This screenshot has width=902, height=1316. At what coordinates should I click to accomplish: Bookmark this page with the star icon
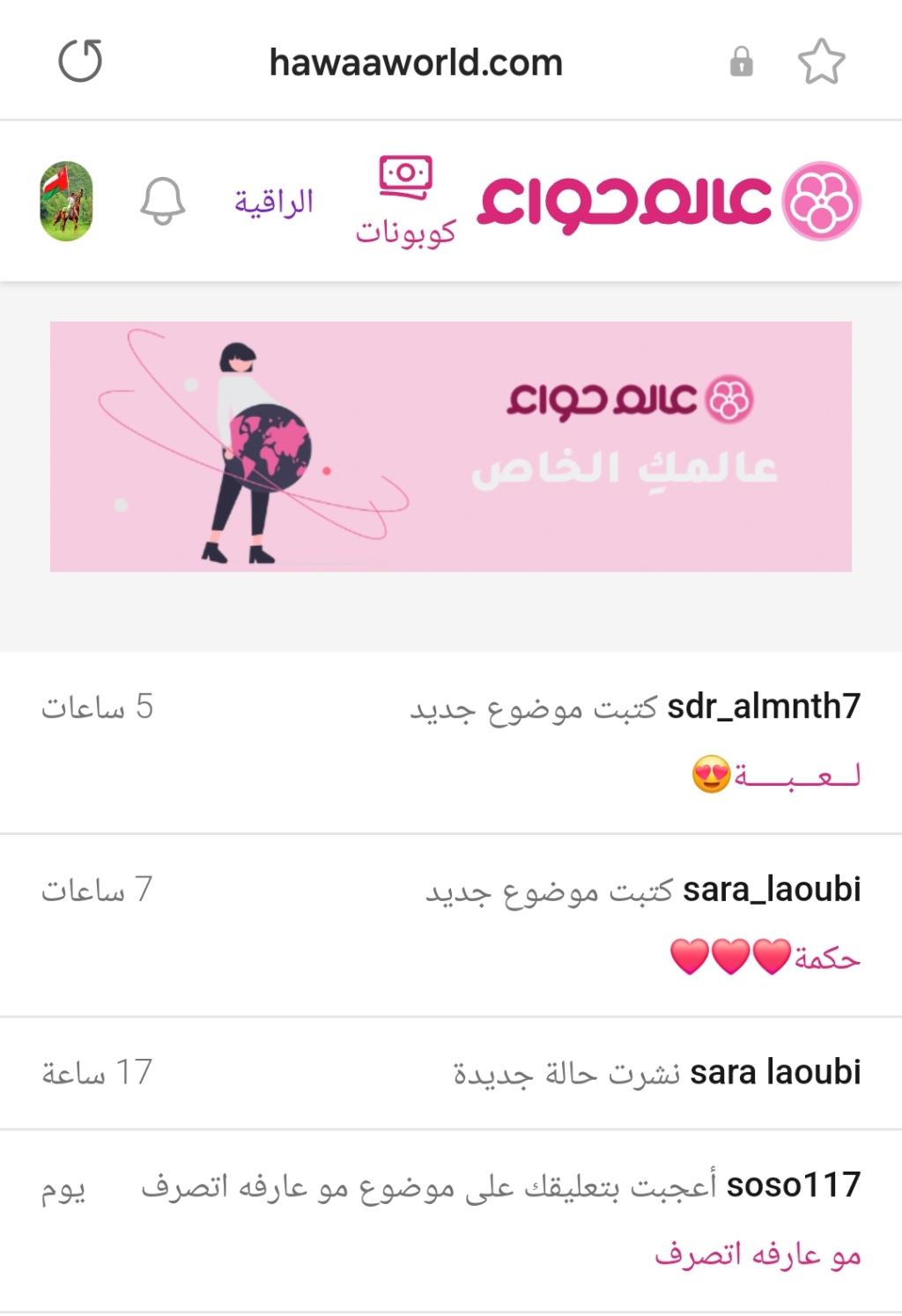tap(821, 62)
